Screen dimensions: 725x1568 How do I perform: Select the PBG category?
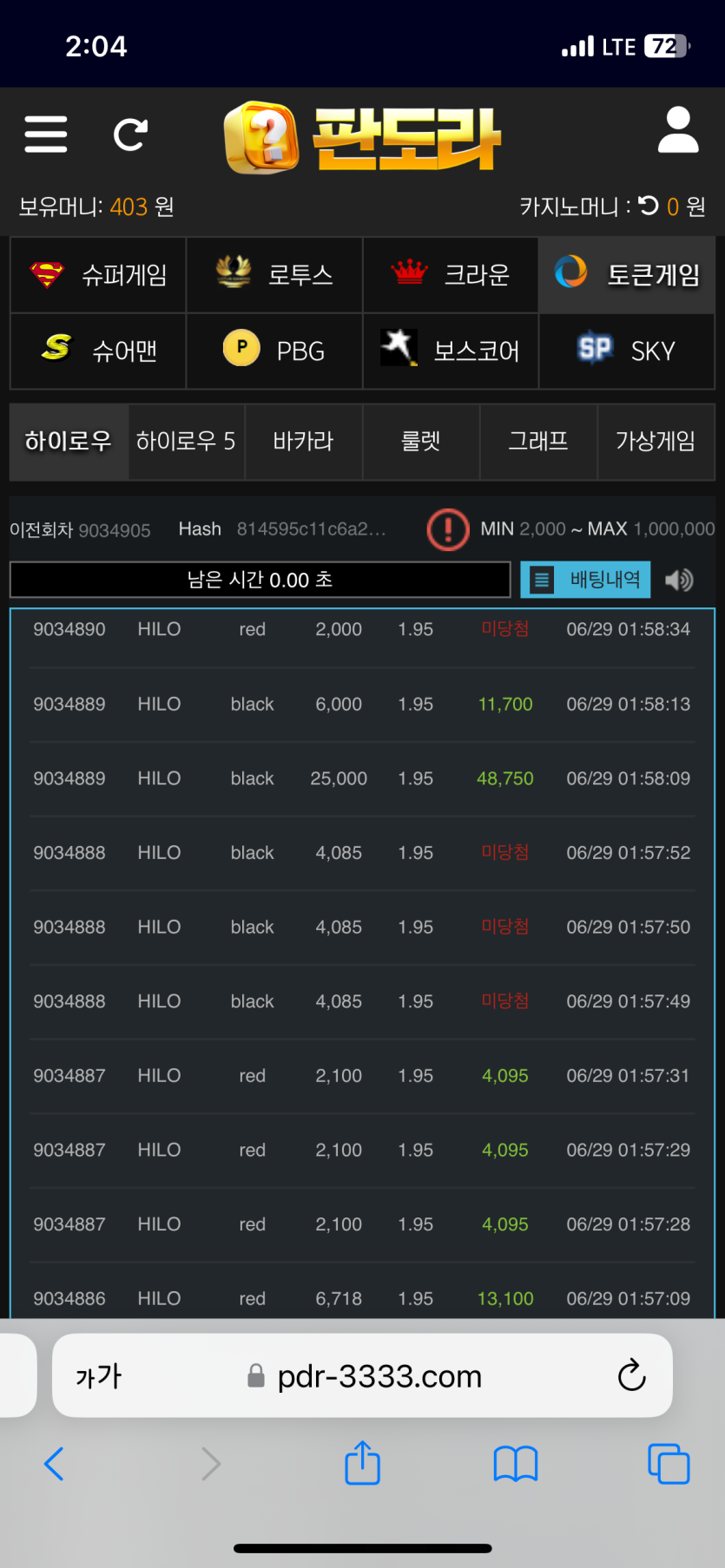pyautogui.click(x=275, y=351)
